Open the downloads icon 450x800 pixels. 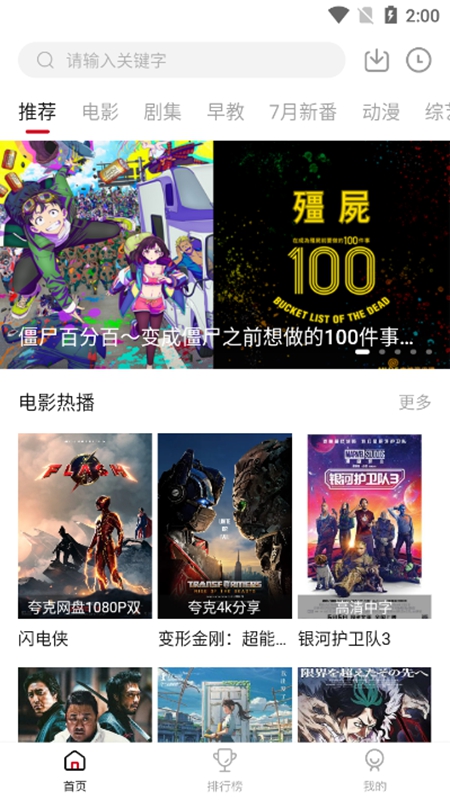tap(377, 60)
